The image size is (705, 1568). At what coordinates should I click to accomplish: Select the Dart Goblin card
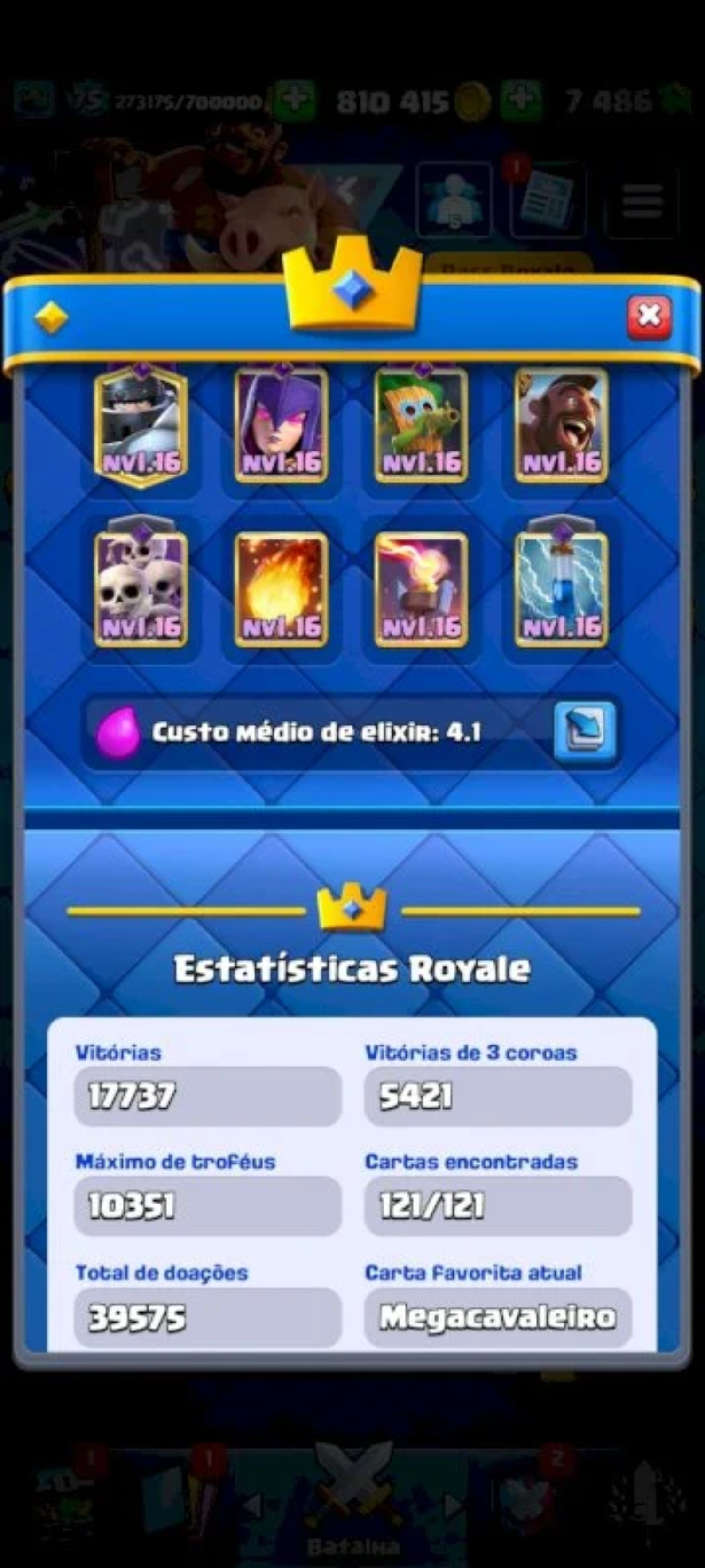coord(421,426)
